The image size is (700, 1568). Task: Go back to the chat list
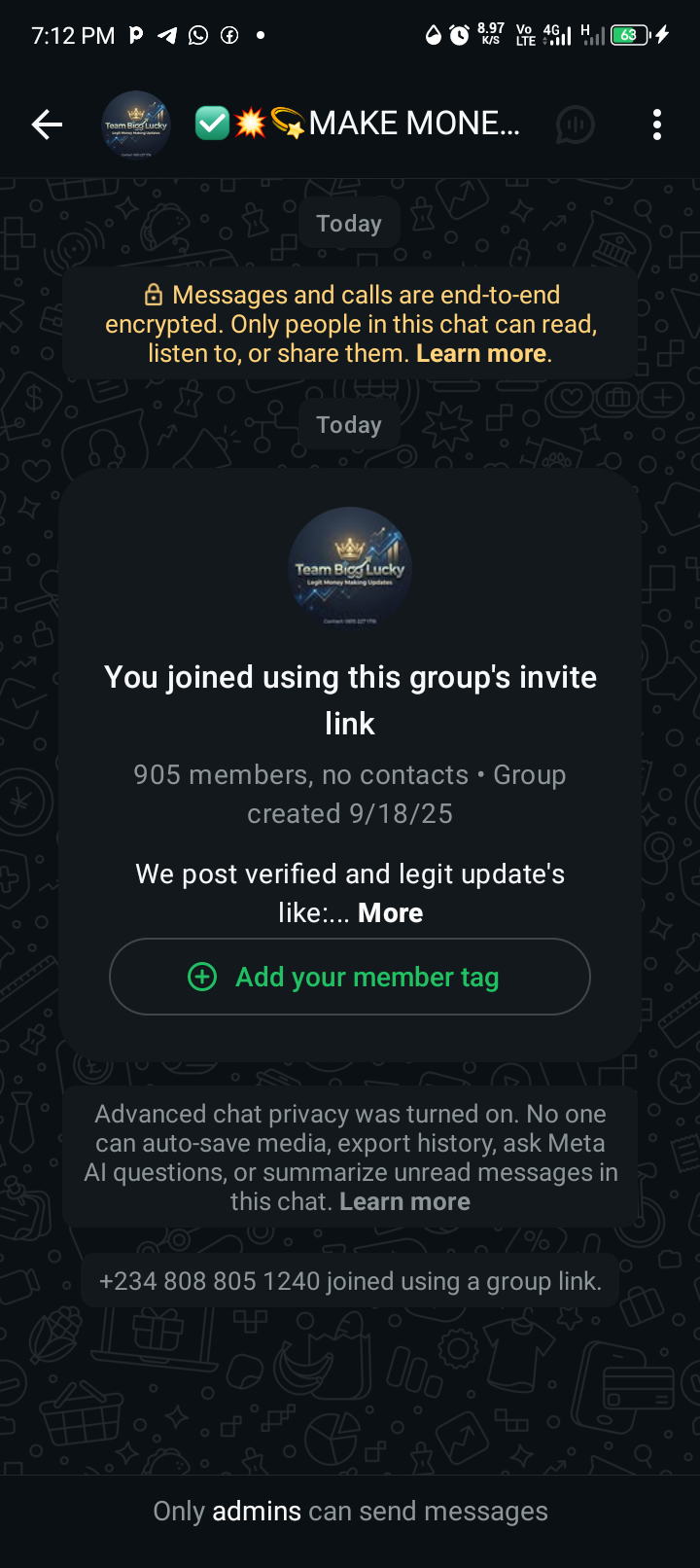47,125
